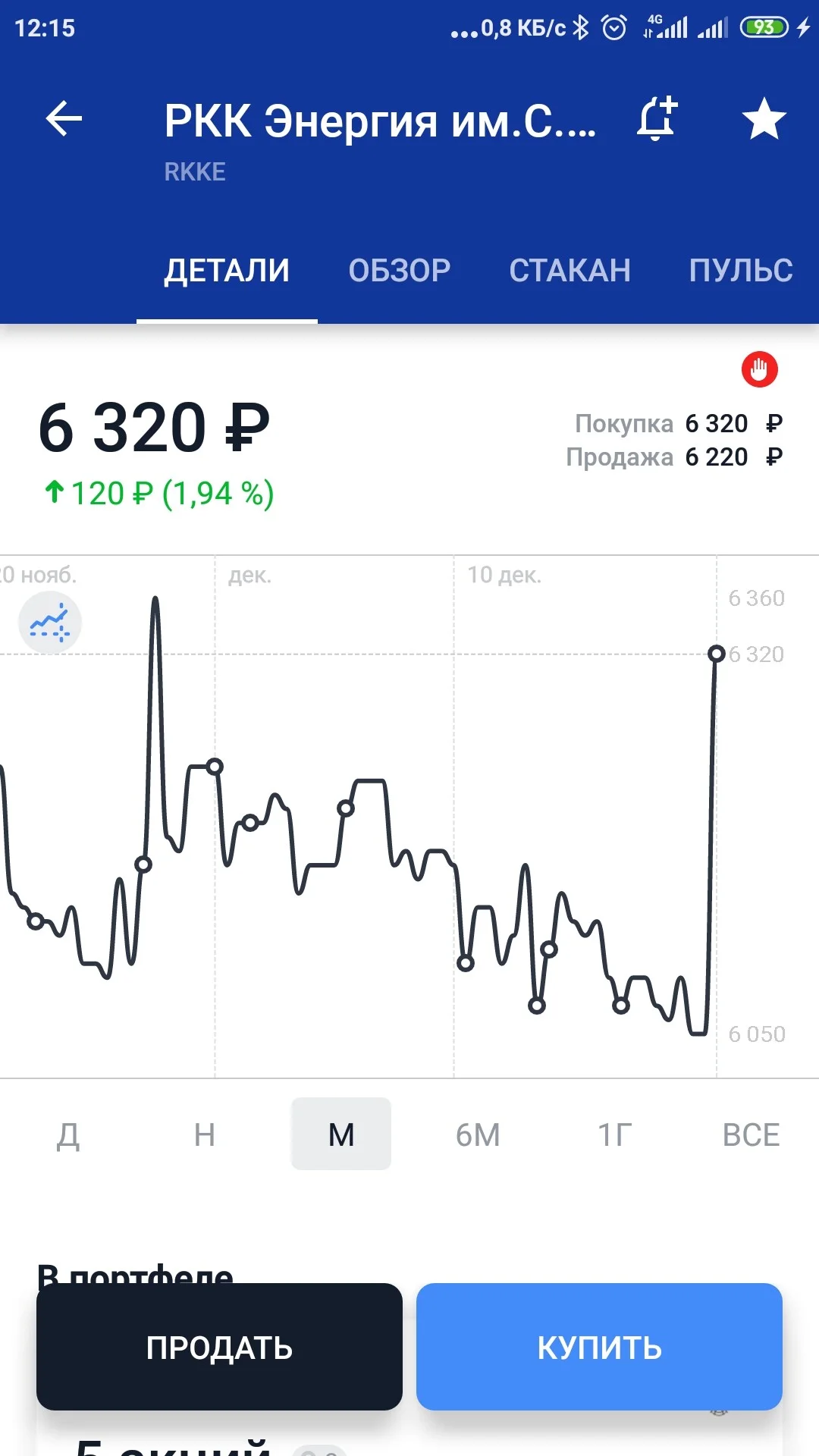Toggle the chart type icon
Viewport: 819px width, 1456px height.
coord(50,623)
